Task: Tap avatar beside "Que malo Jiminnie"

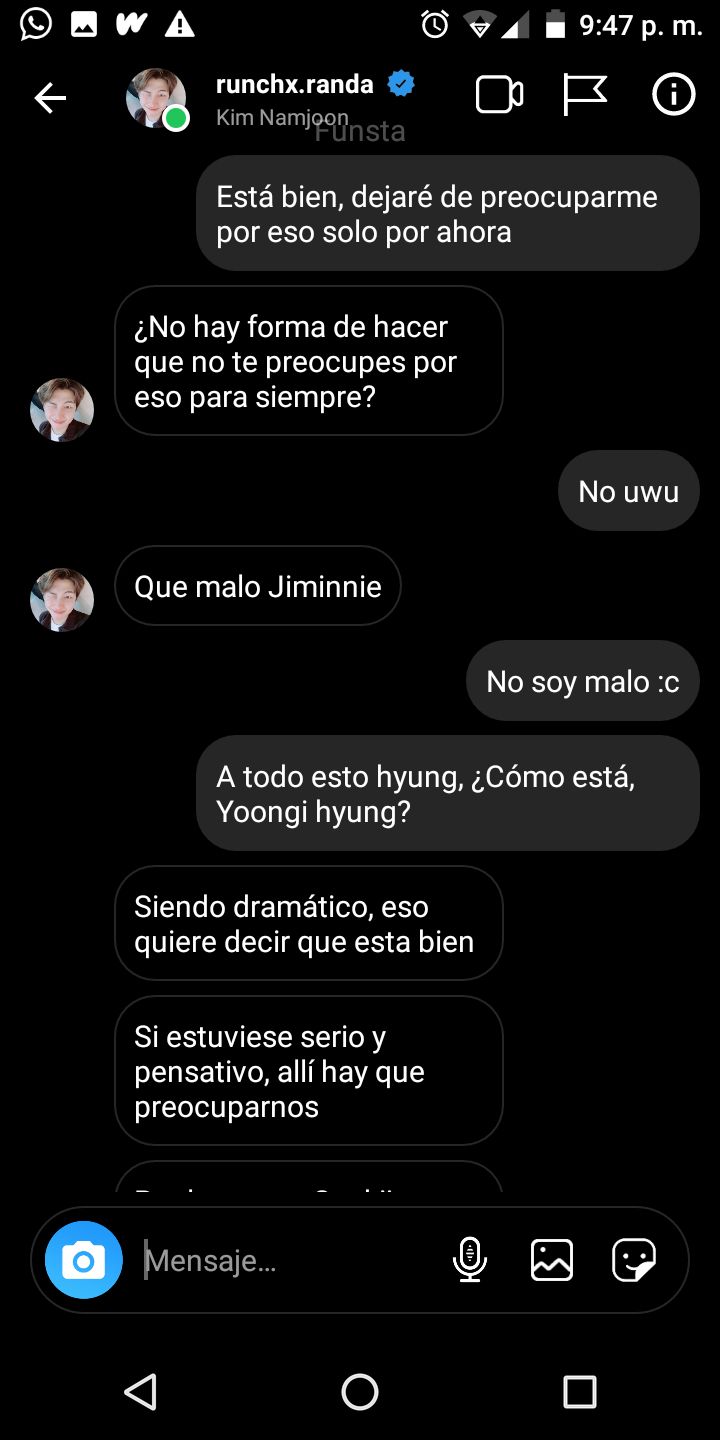Action: click(62, 599)
